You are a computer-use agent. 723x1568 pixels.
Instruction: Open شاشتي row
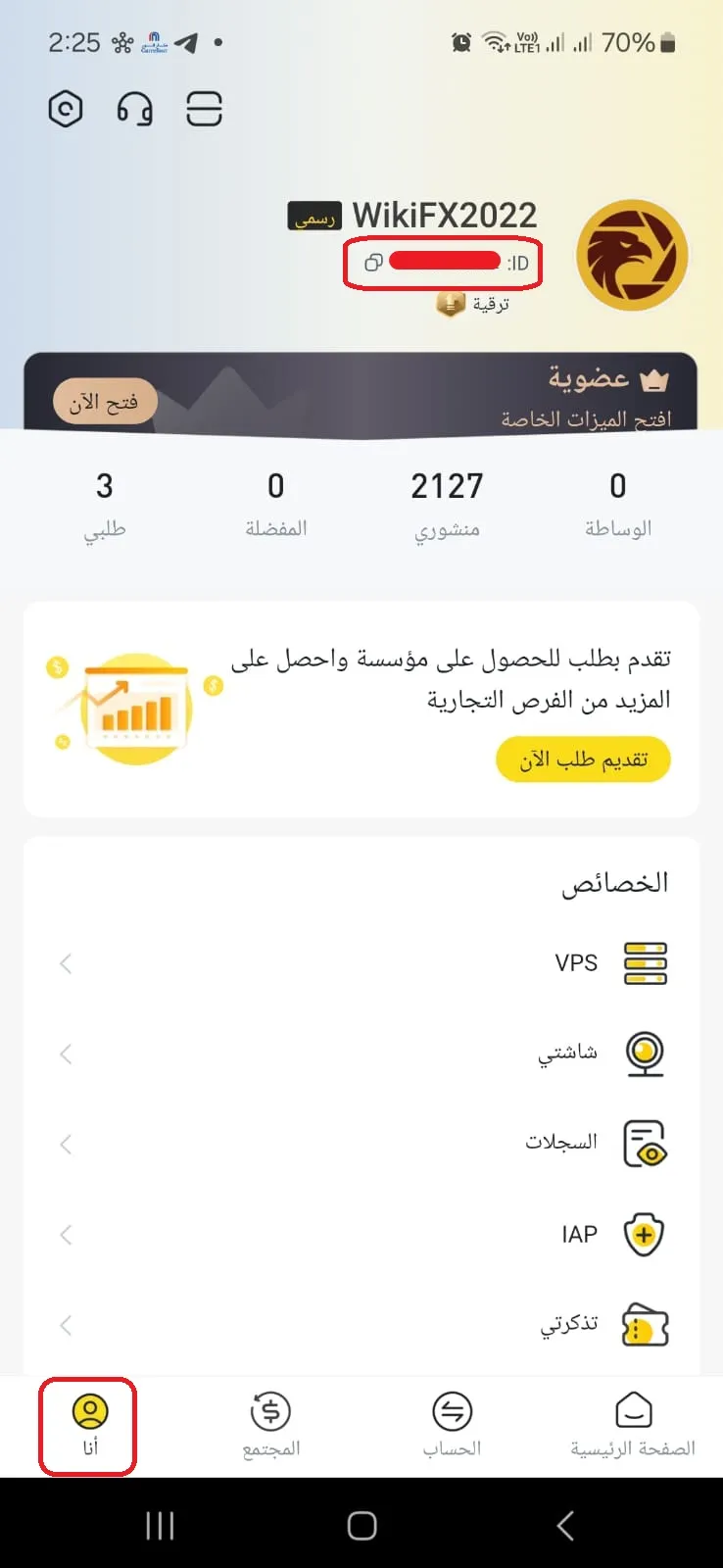[361, 1053]
